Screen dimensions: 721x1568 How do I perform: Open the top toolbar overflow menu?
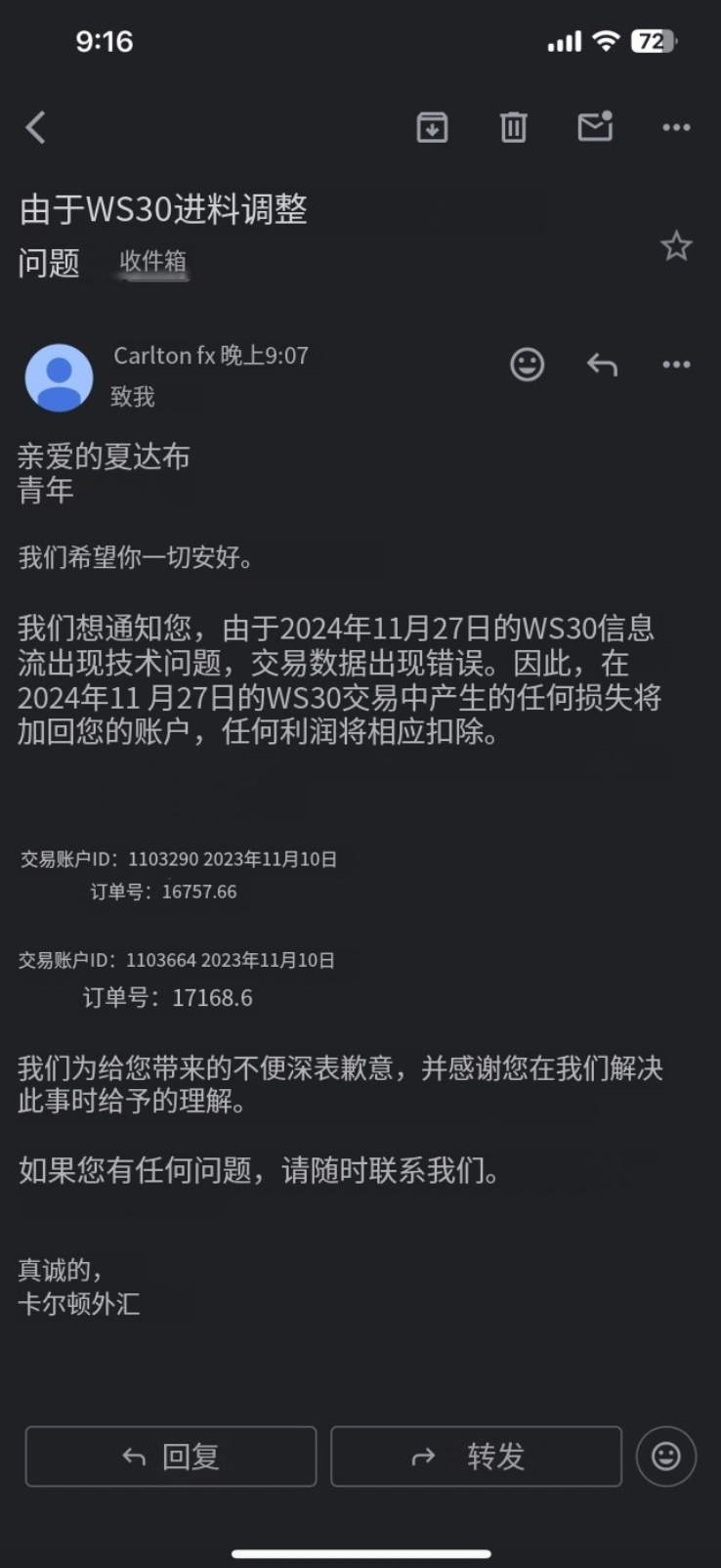(x=676, y=127)
